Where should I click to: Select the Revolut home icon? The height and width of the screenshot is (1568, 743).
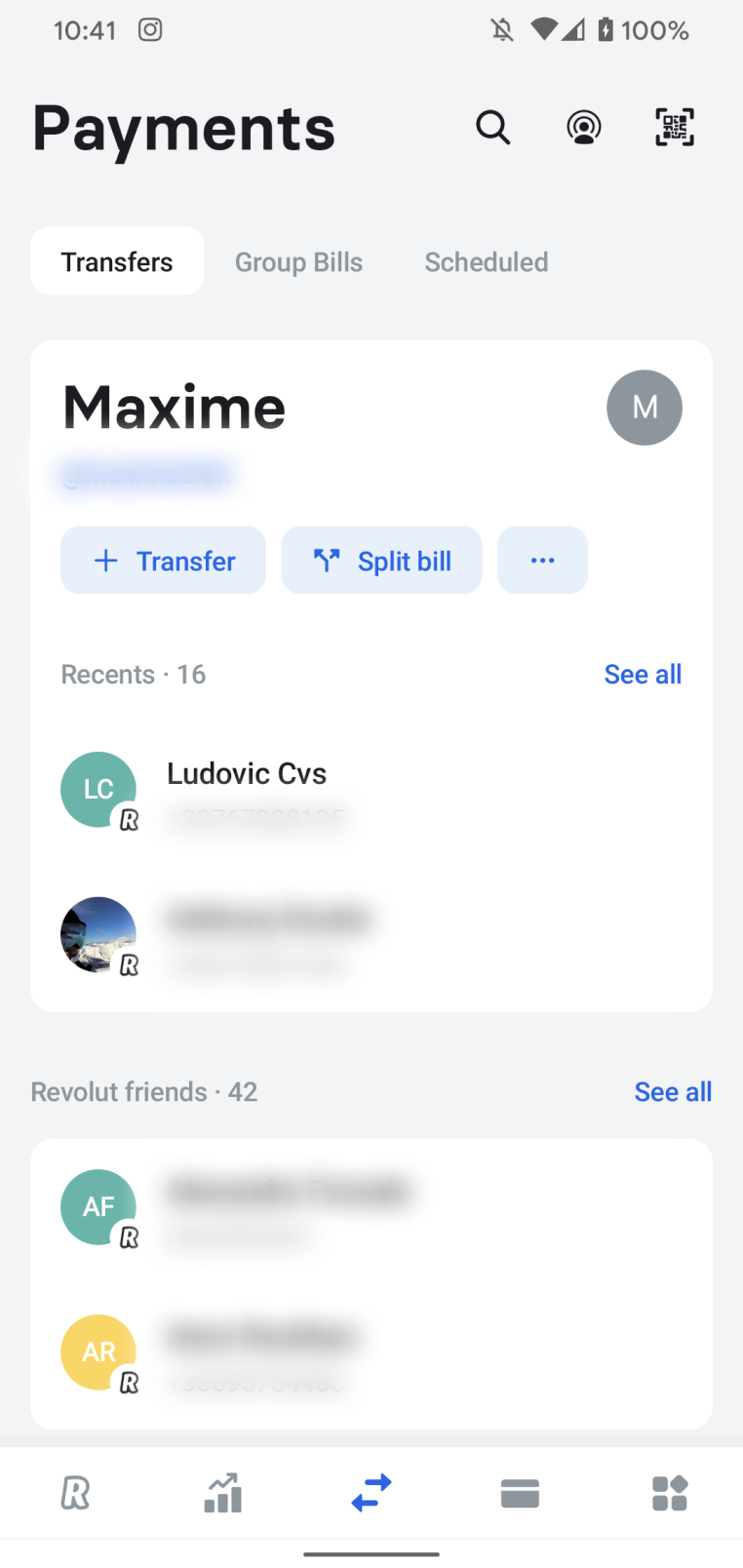(74, 1492)
